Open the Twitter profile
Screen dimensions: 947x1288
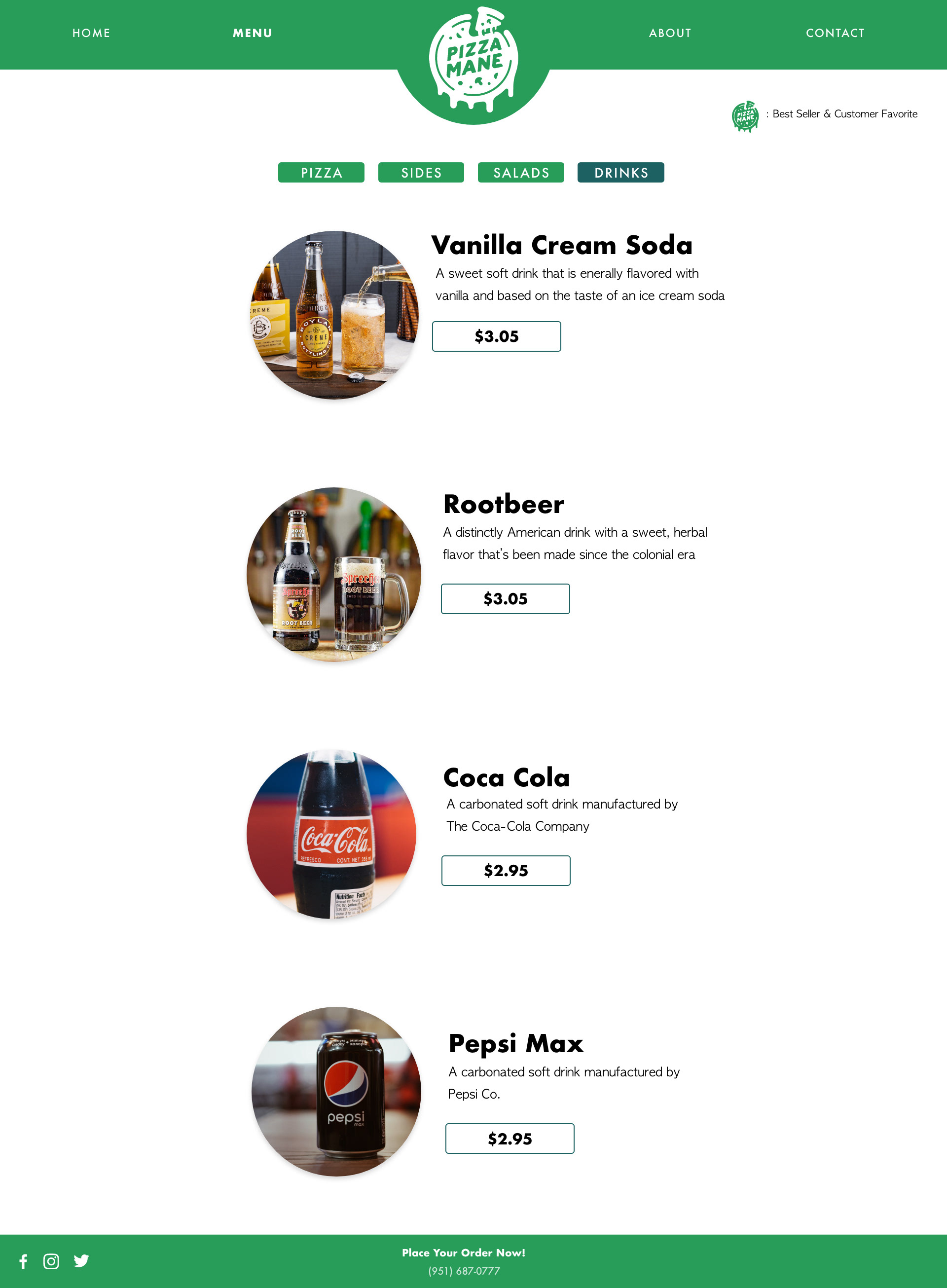coord(81,1260)
